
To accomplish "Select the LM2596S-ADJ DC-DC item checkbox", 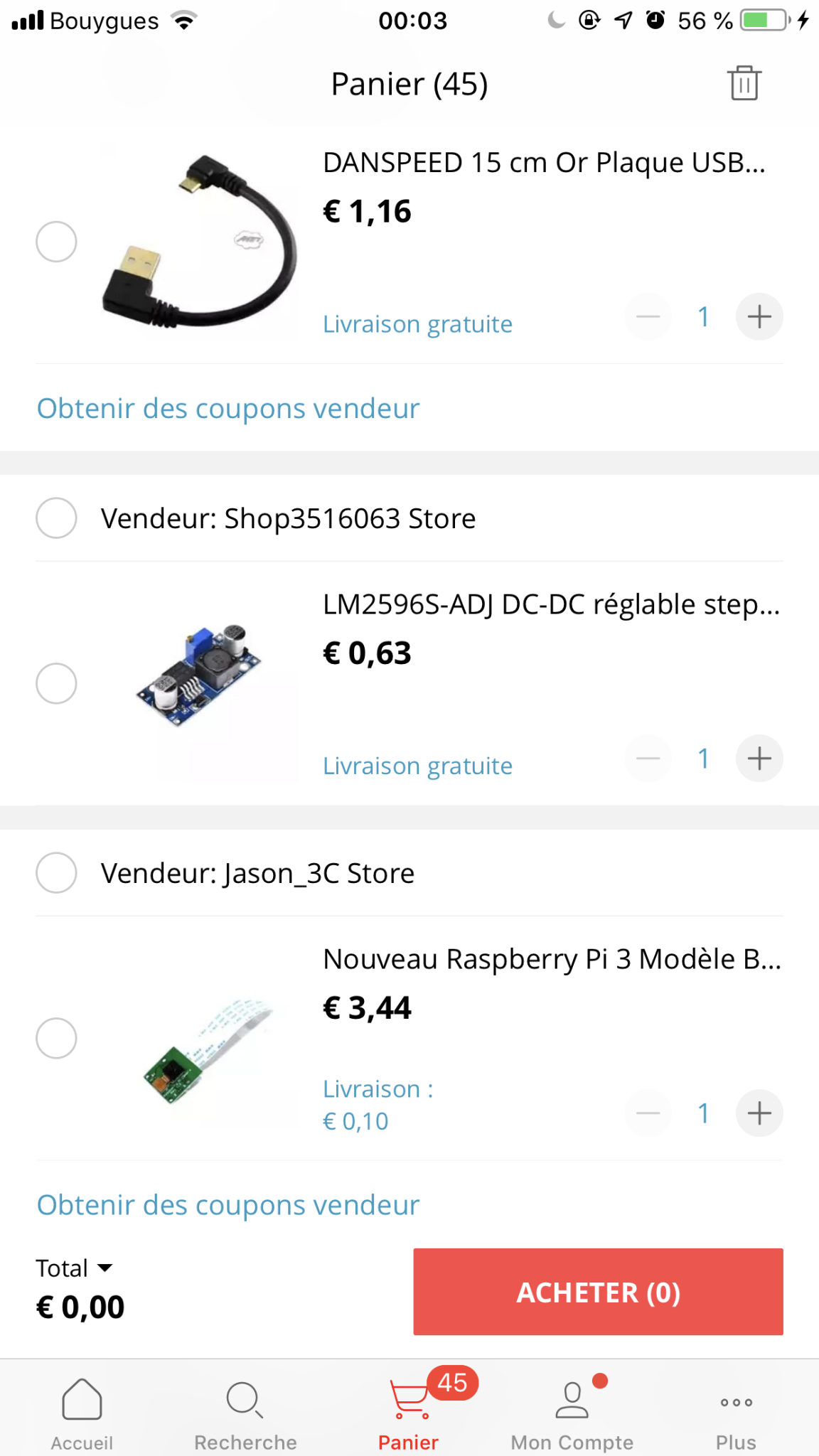I will [56, 683].
